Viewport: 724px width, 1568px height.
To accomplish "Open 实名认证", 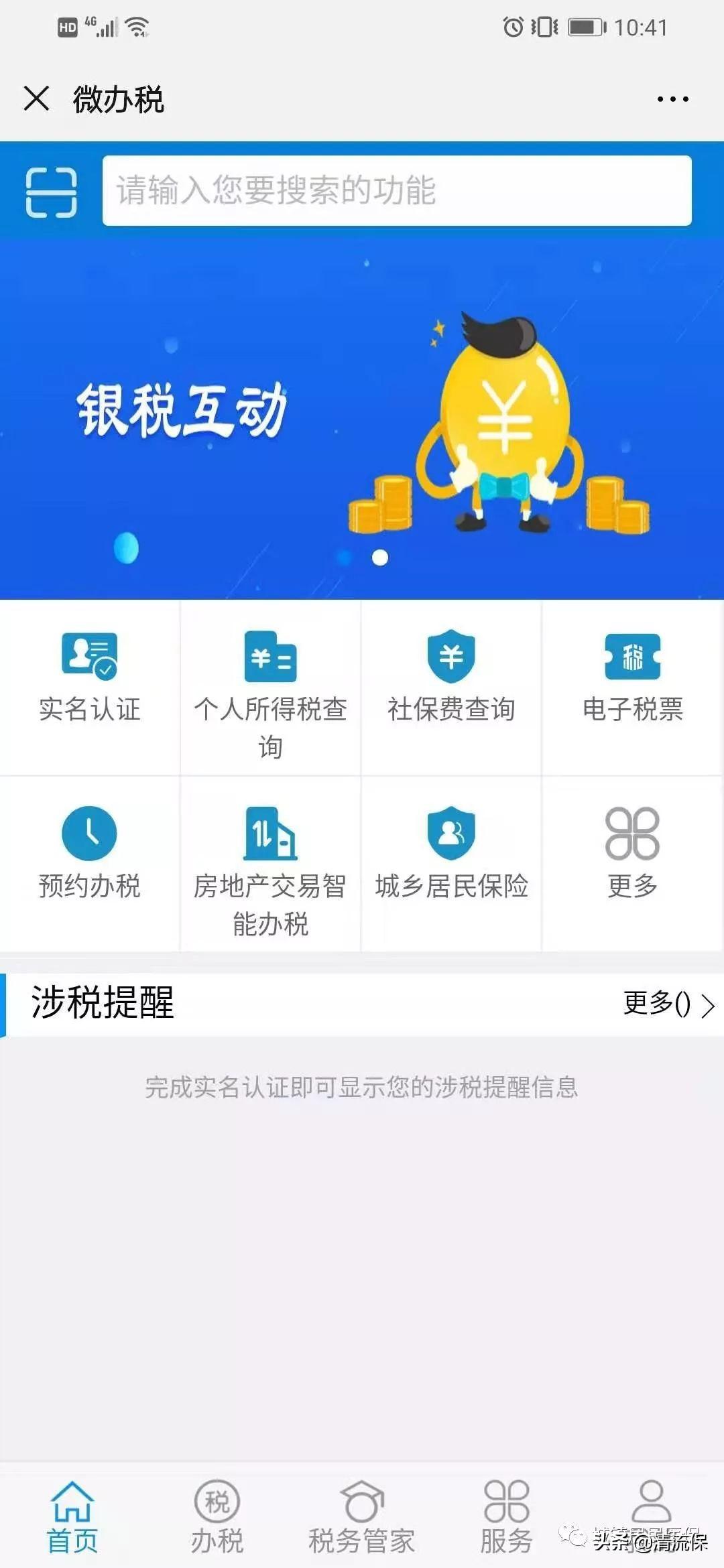I will 90,678.
